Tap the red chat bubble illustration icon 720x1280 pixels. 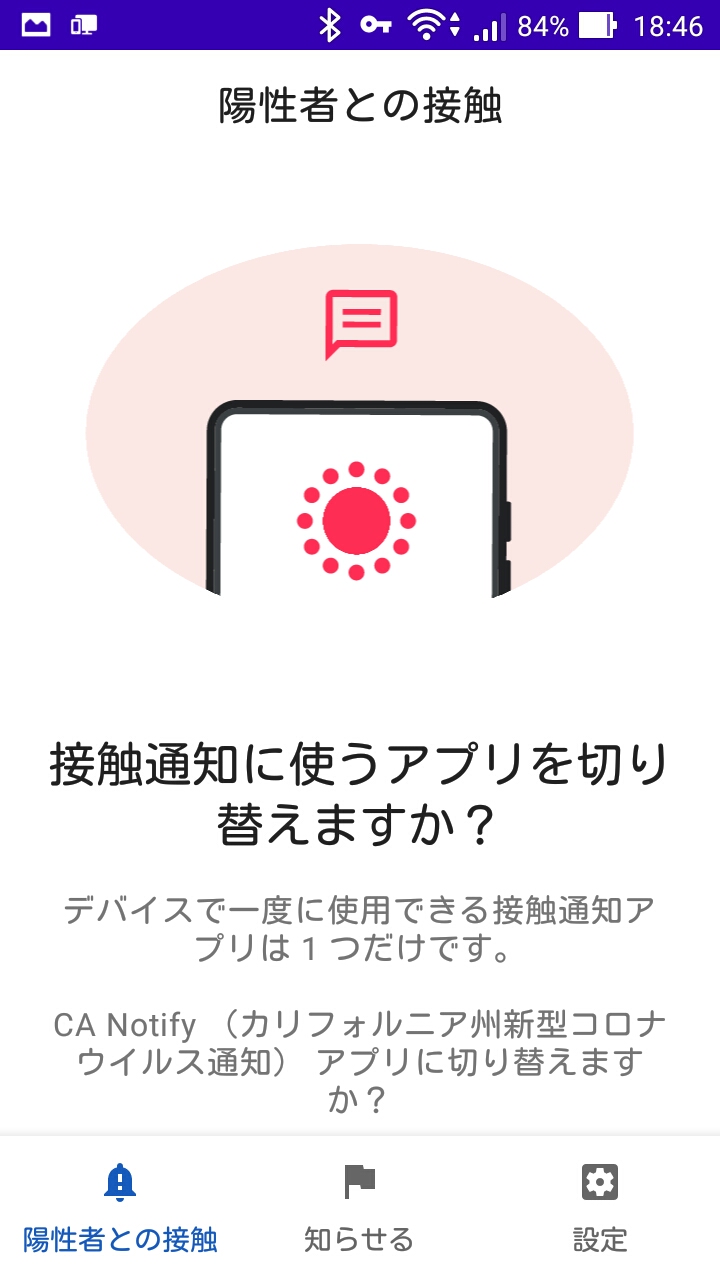[360, 322]
